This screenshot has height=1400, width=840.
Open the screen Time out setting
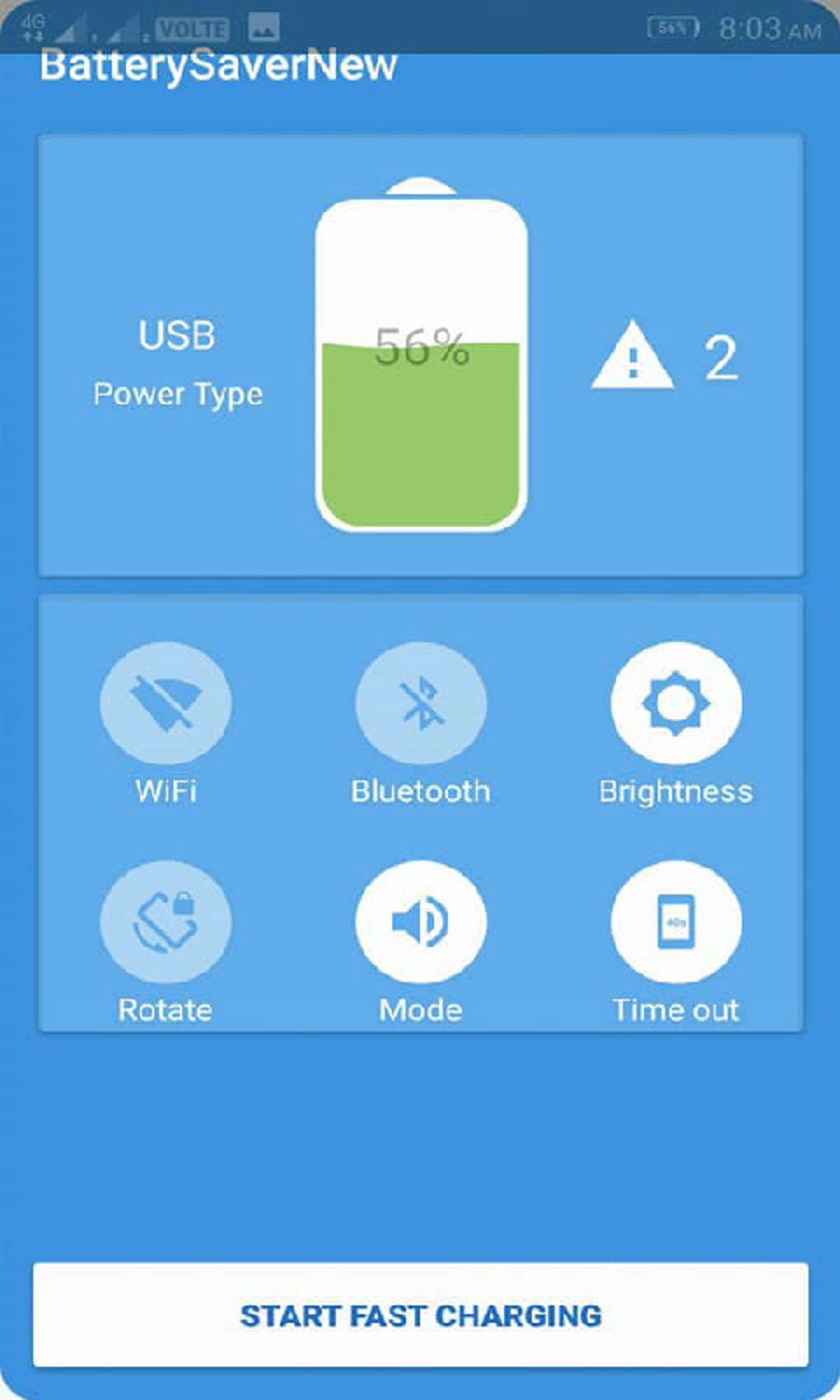(677, 922)
